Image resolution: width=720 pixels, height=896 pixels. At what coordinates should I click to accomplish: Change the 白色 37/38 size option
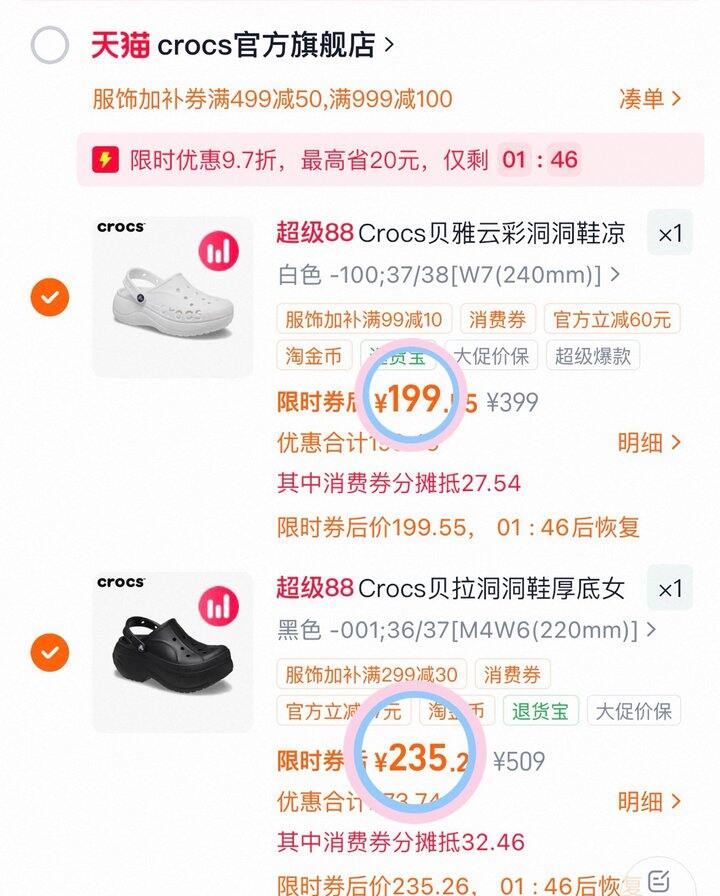pyautogui.click(x=448, y=274)
